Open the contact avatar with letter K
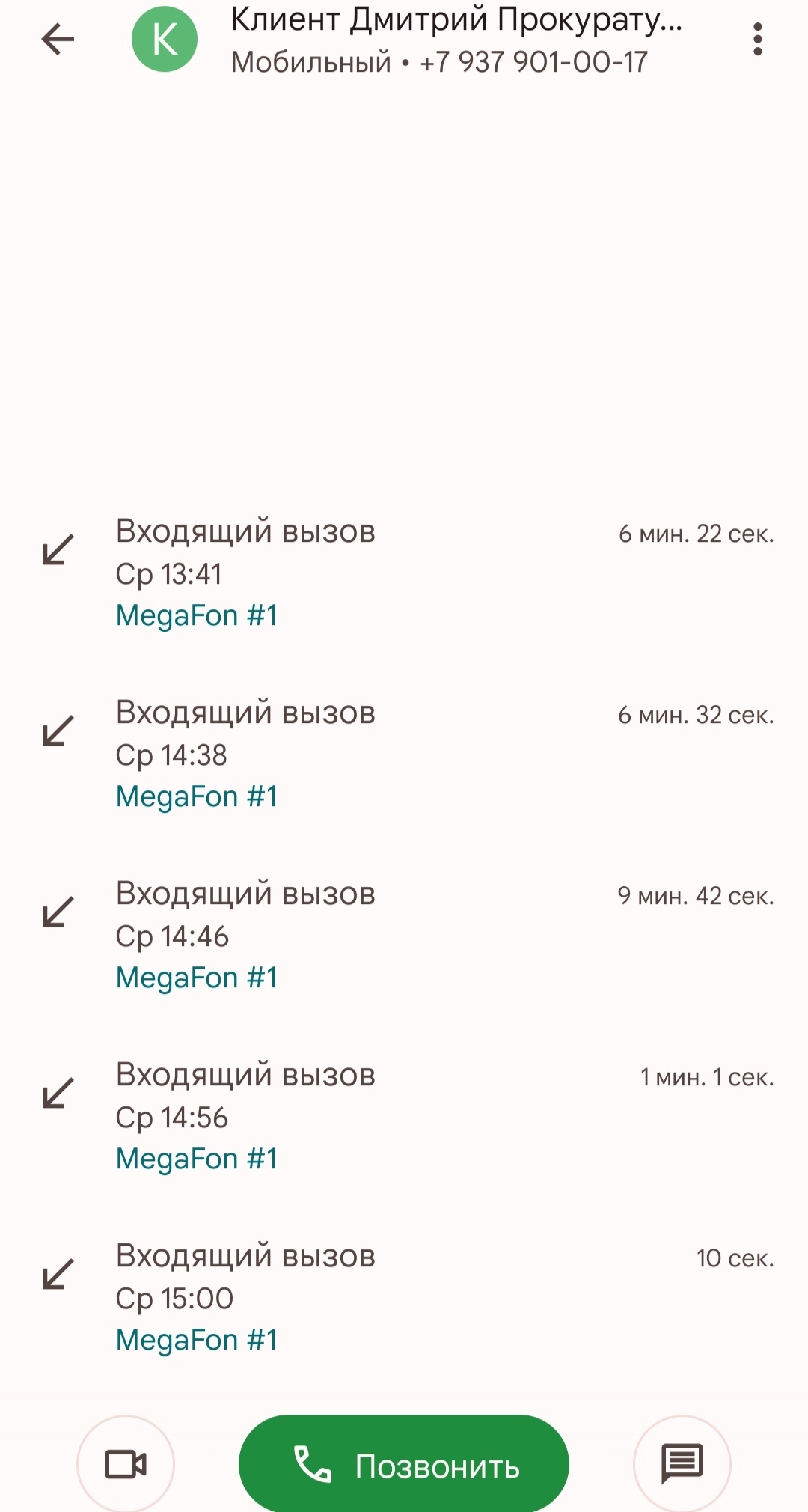Screen dimensions: 808x1512 point(165,39)
